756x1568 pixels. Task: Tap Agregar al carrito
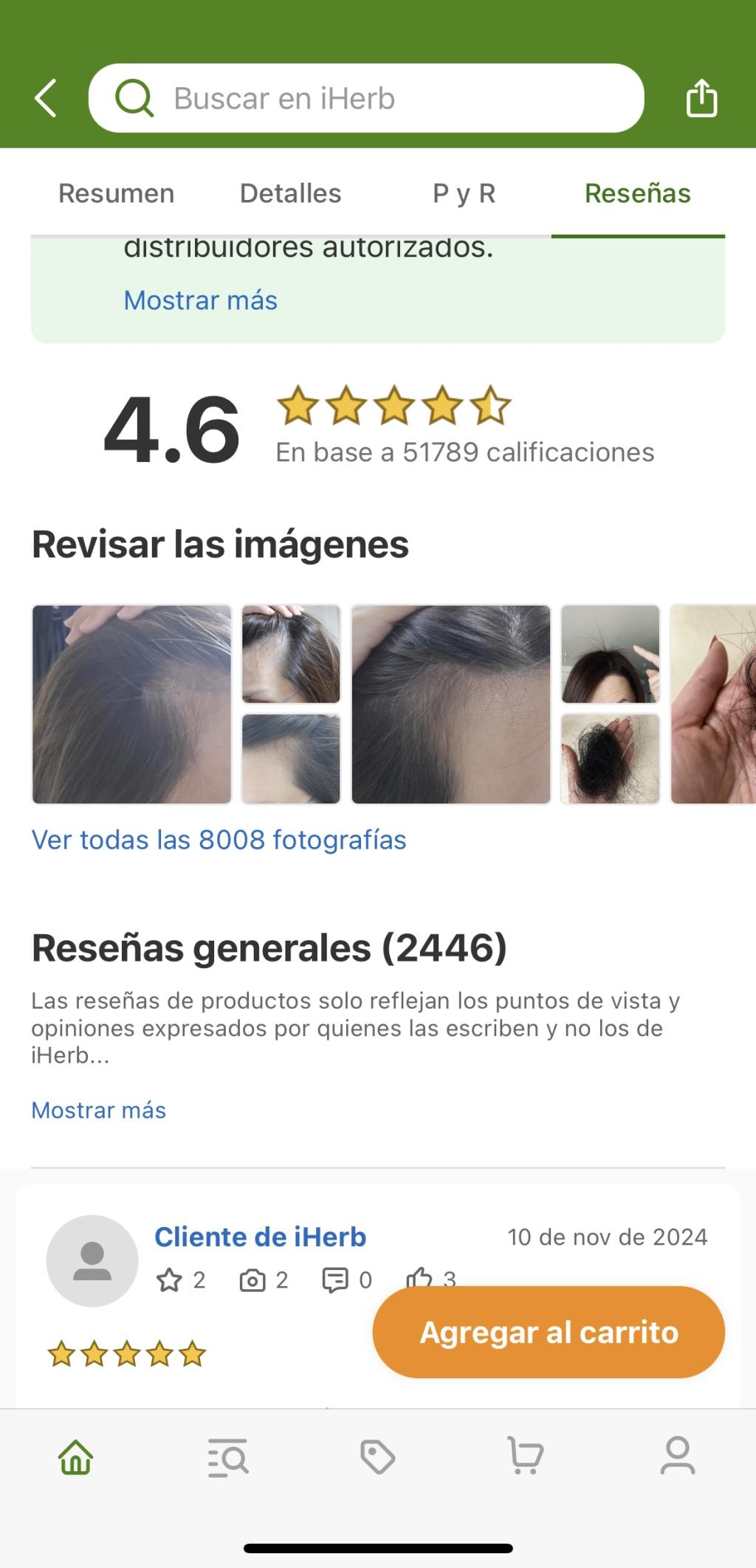click(549, 1332)
